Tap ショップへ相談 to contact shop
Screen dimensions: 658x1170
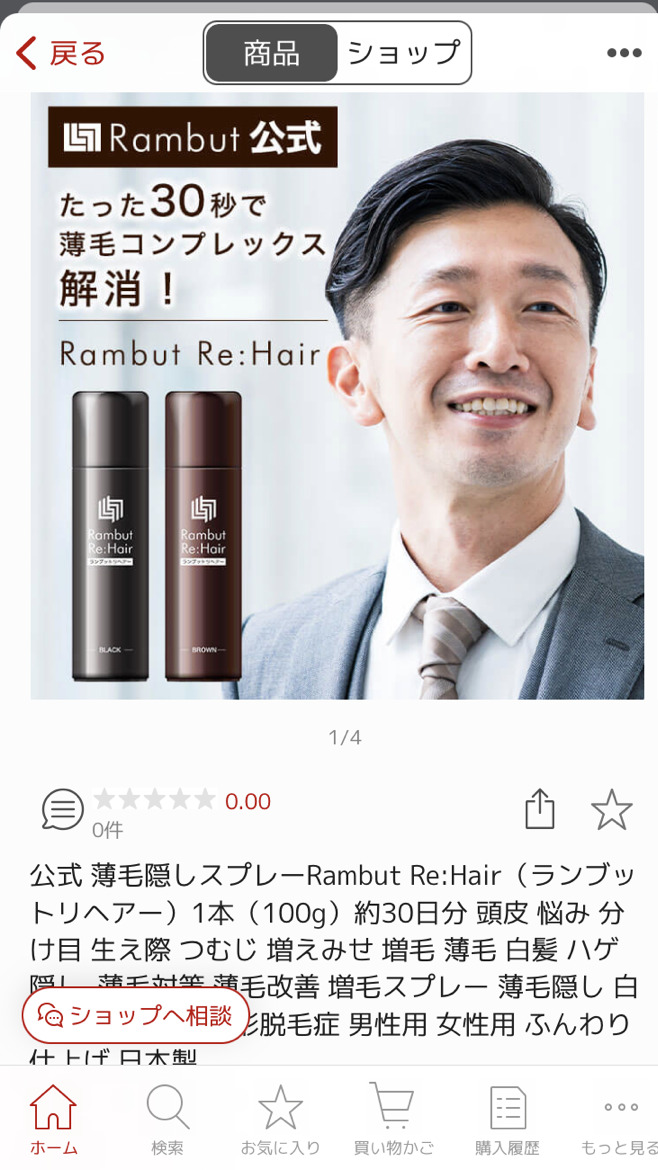(136, 1016)
